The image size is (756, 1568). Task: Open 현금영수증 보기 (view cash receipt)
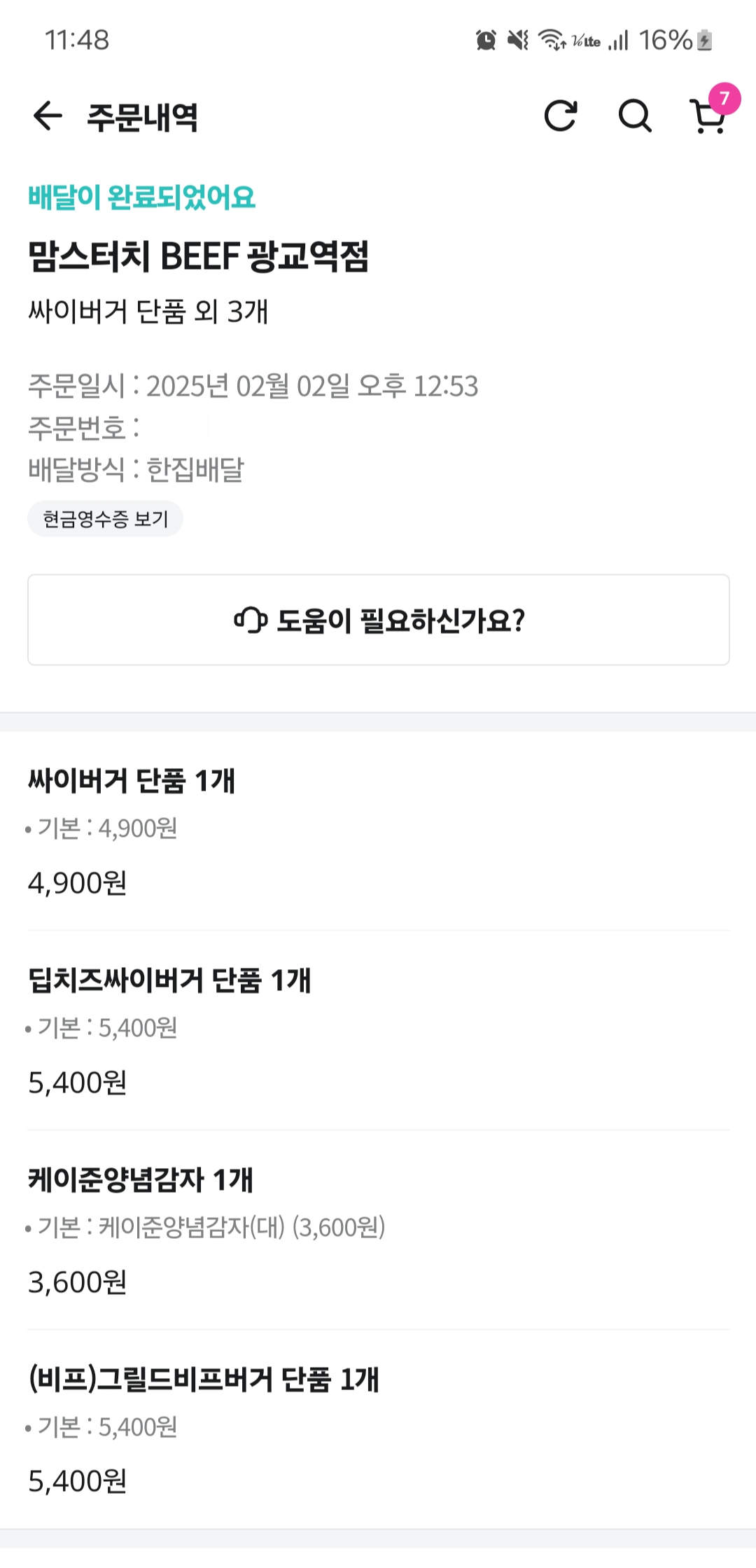click(105, 519)
